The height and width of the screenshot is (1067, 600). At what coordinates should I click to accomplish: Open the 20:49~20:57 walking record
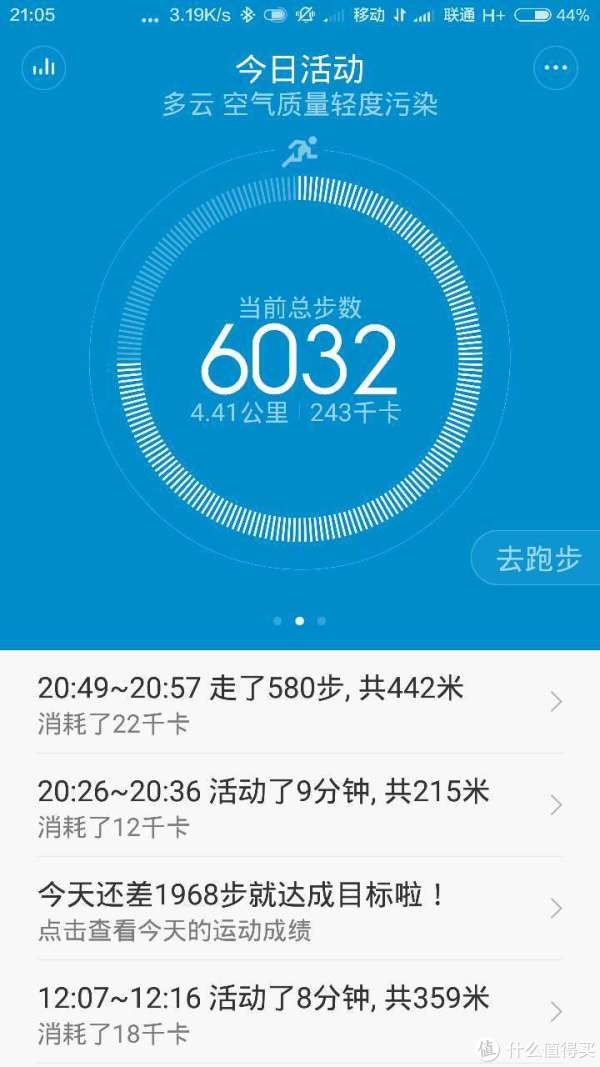click(x=300, y=702)
